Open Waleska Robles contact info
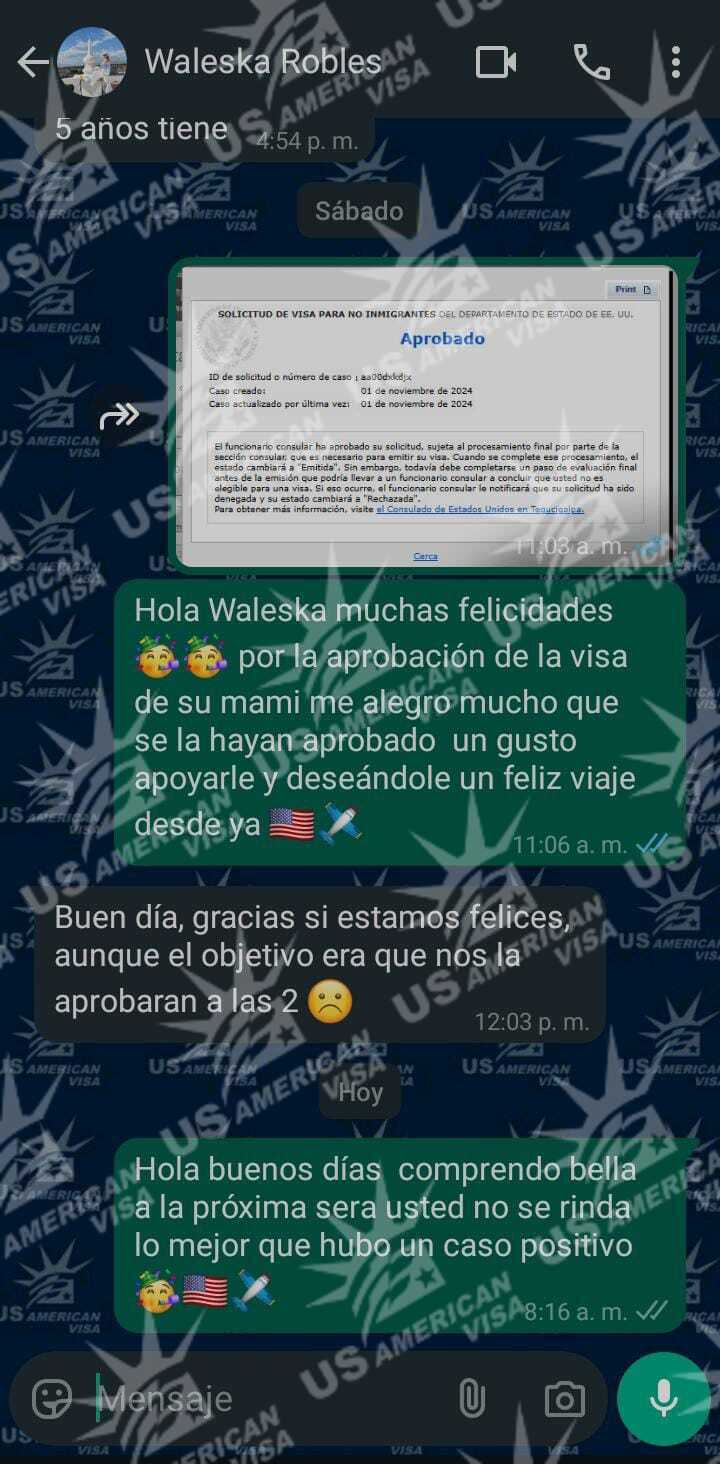720x1464 pixels. click(x=262, y=62)
